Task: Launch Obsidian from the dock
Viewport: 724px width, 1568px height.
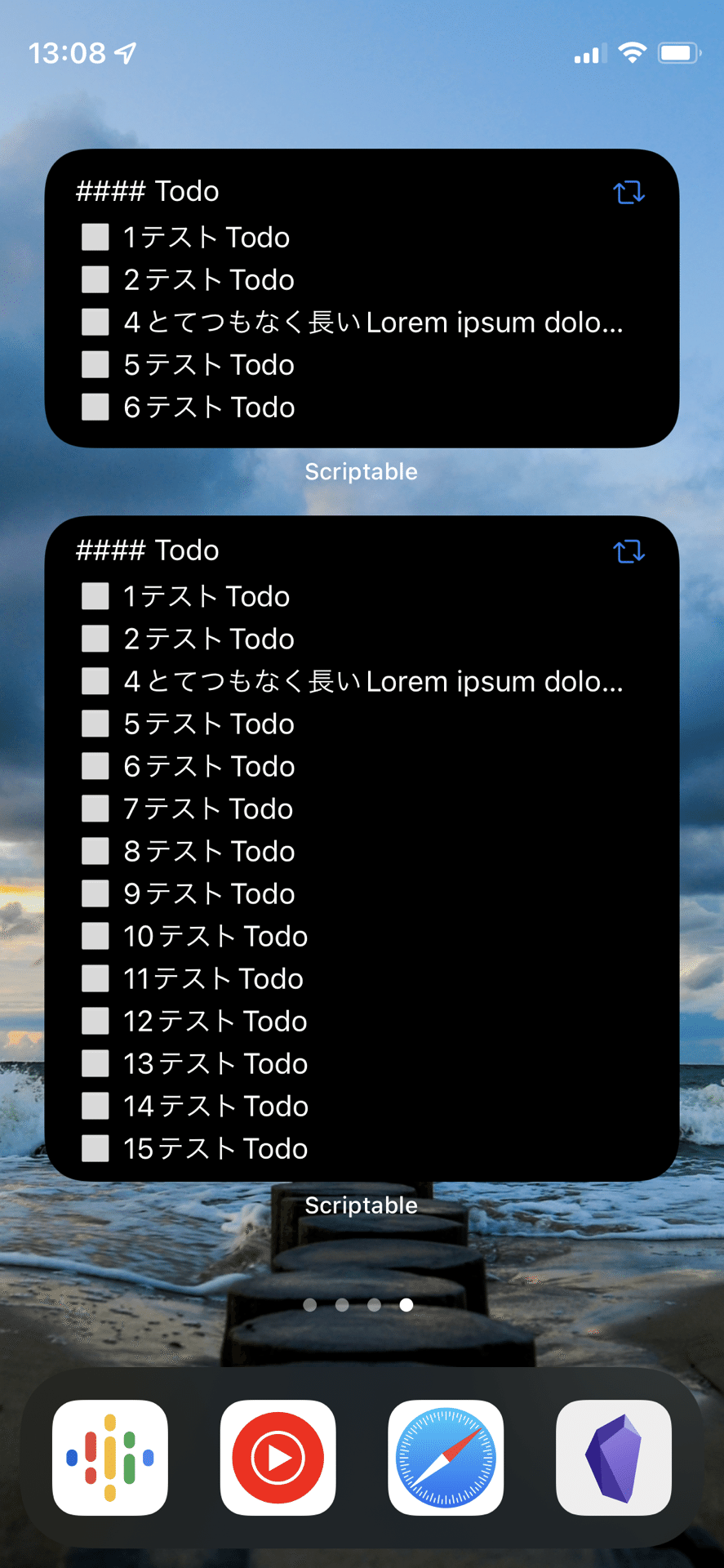Action: tap(613, 1458)
